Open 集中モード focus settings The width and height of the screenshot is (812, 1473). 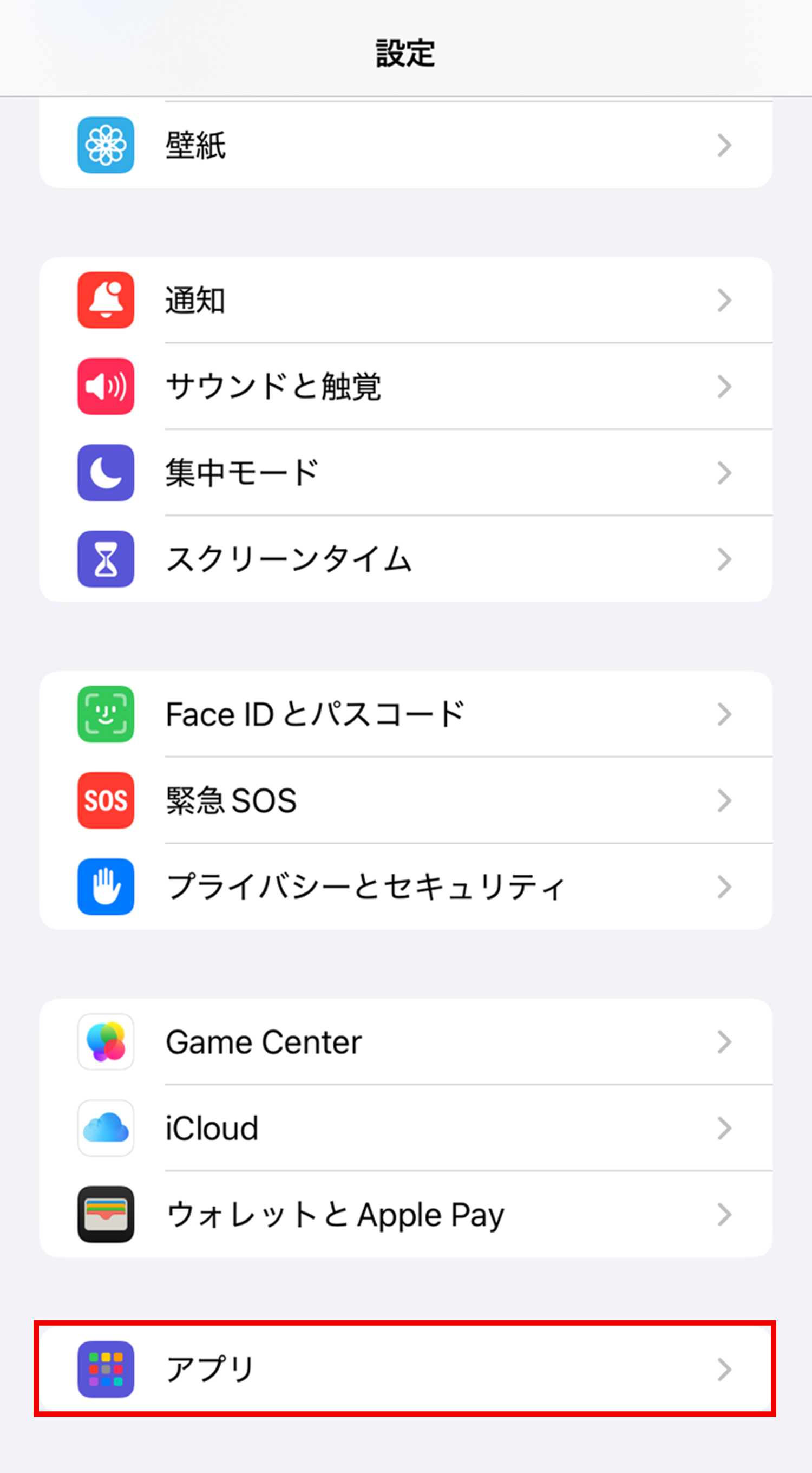[x=405, y=473]
